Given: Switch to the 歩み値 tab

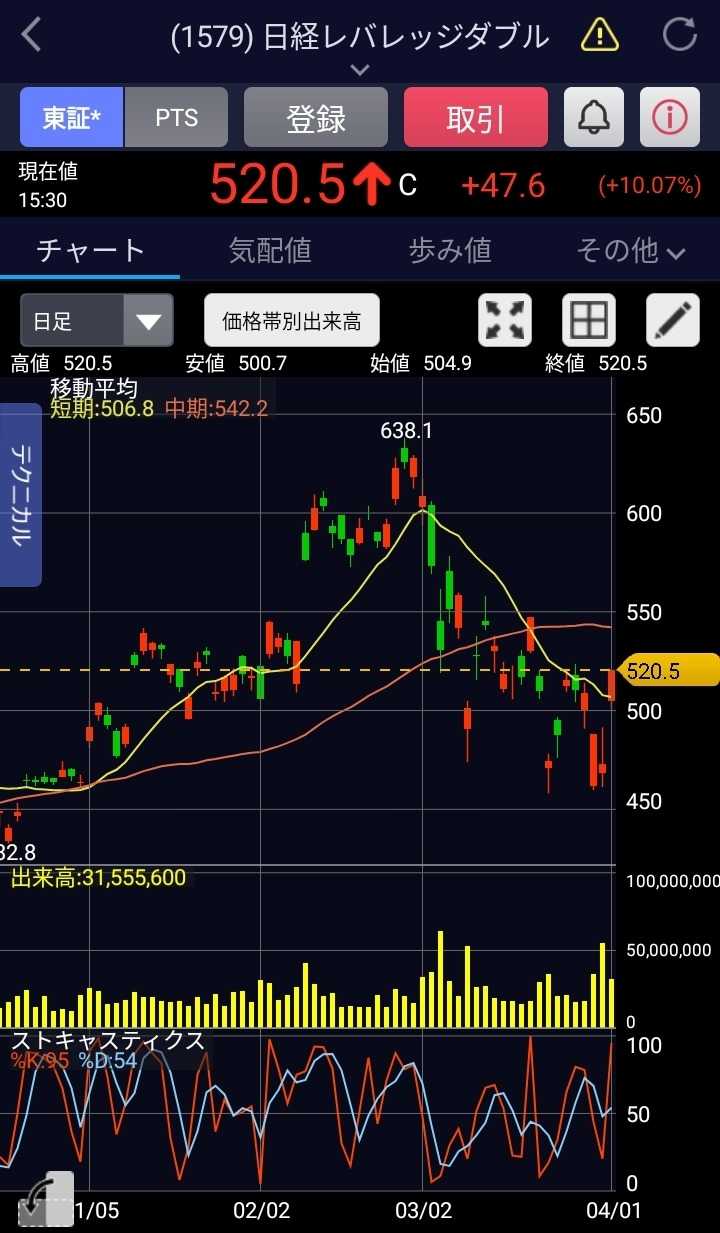Looking at the screenshot, I should click(450, 250).
